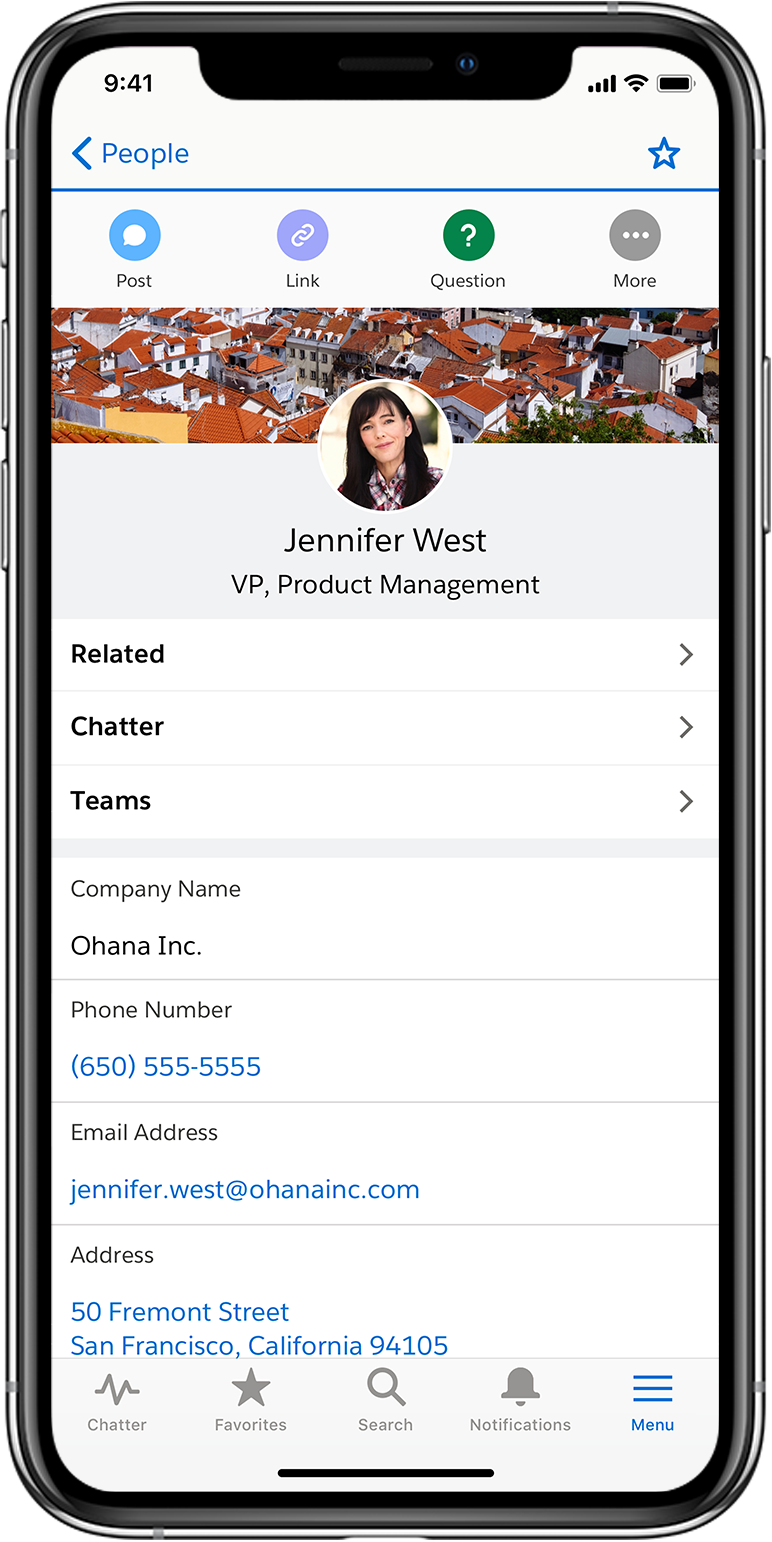The width and height of the screenshot is (772, 1542).
Task: Switch to the Search tab
Action: click(x=385, y=1401)
